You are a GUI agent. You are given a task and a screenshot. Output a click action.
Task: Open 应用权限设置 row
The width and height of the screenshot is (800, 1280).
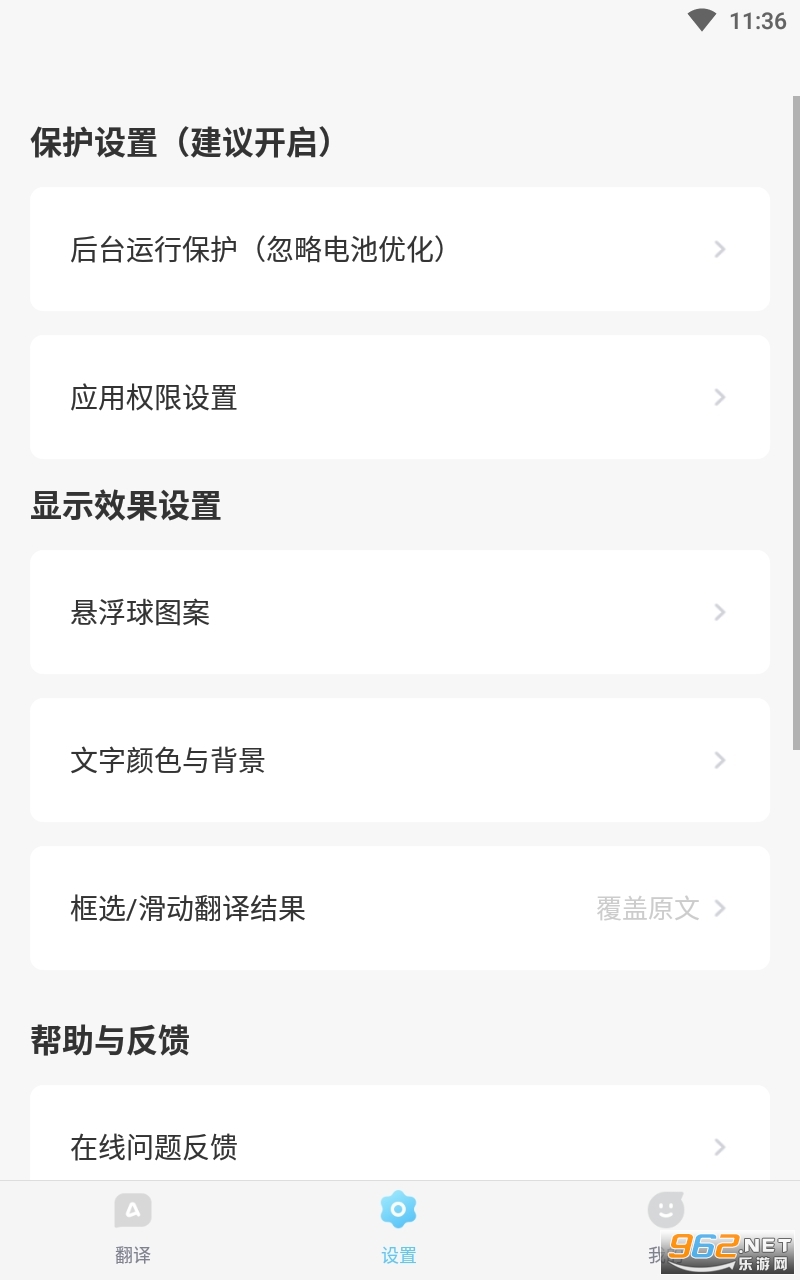click(x=400, y=397)
